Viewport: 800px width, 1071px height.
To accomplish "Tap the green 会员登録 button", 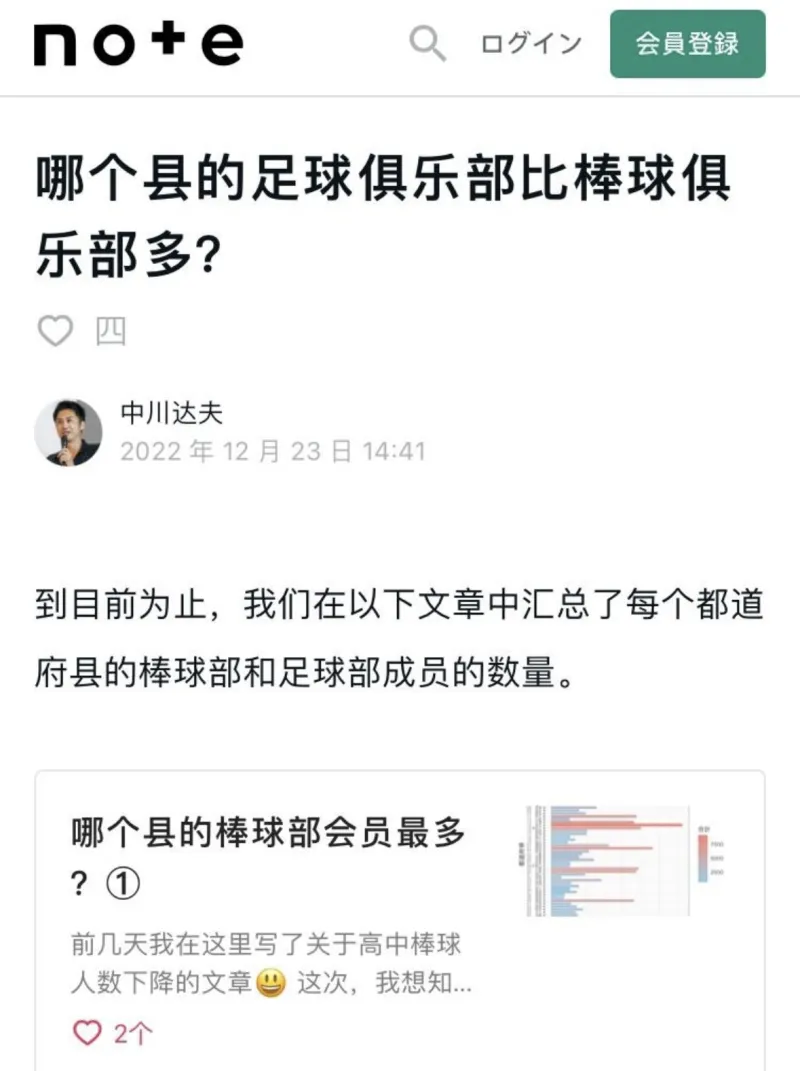I will [687, 44].
